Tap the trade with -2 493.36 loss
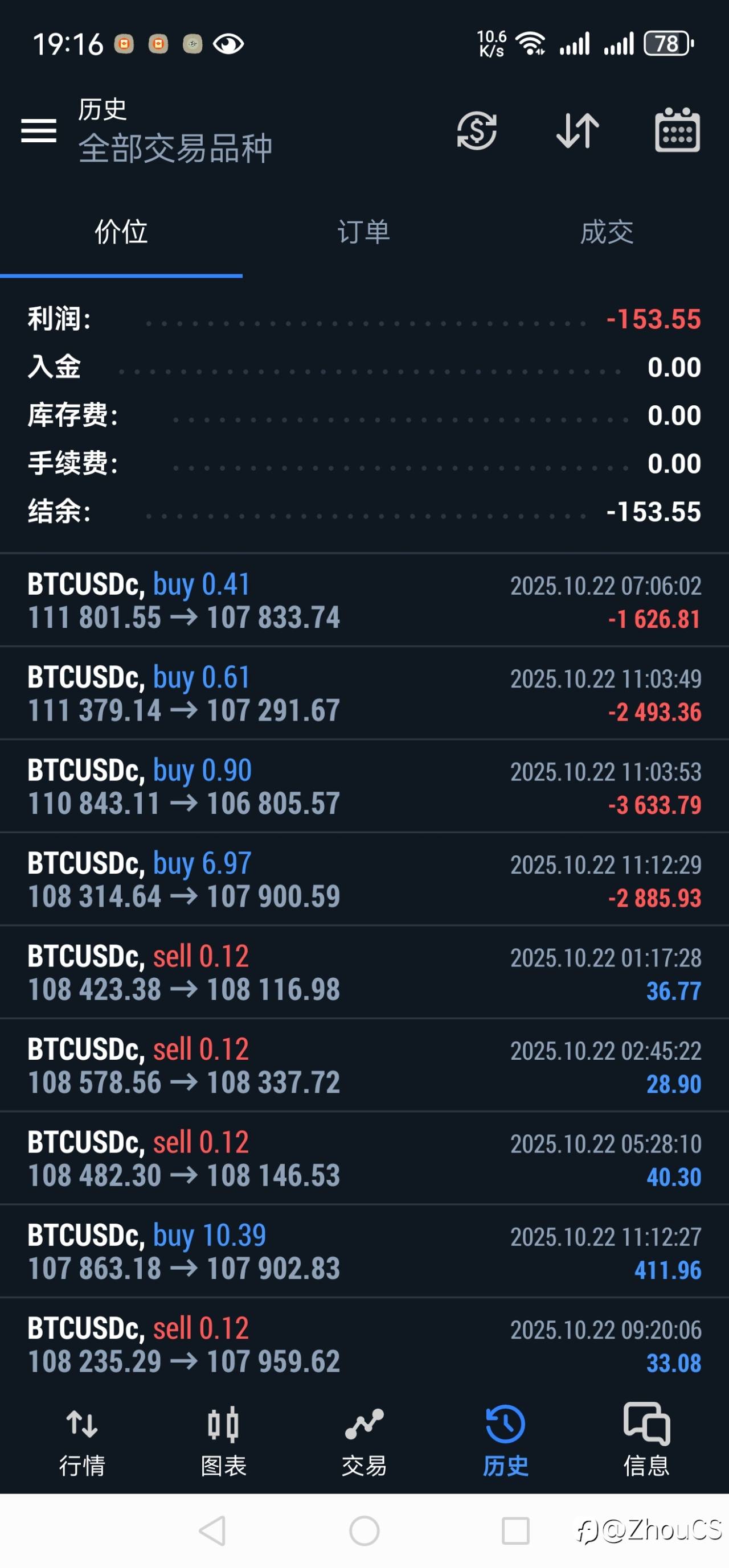 [364, 694]
